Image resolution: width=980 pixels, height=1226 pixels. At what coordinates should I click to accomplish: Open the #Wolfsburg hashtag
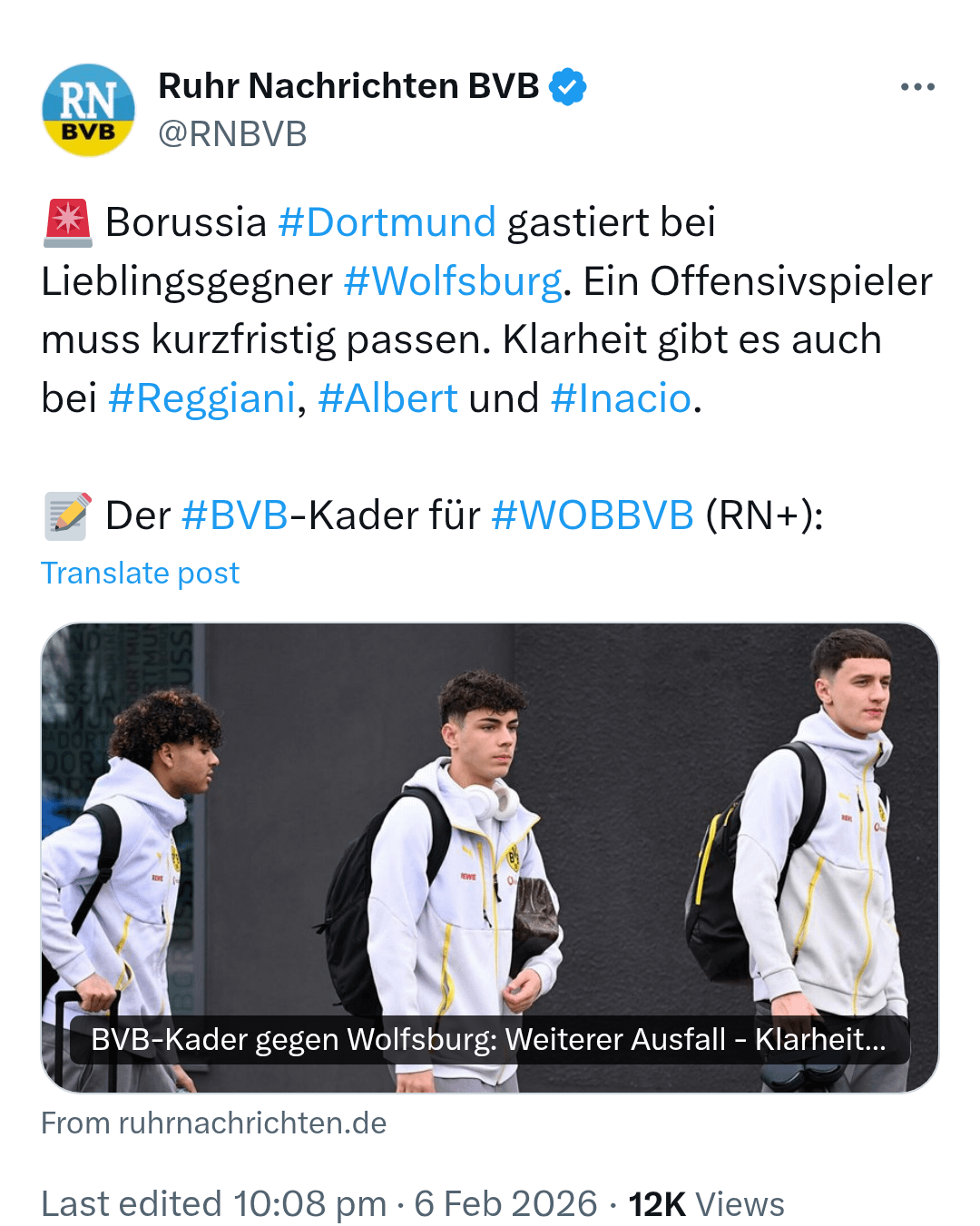pos(453,281)
